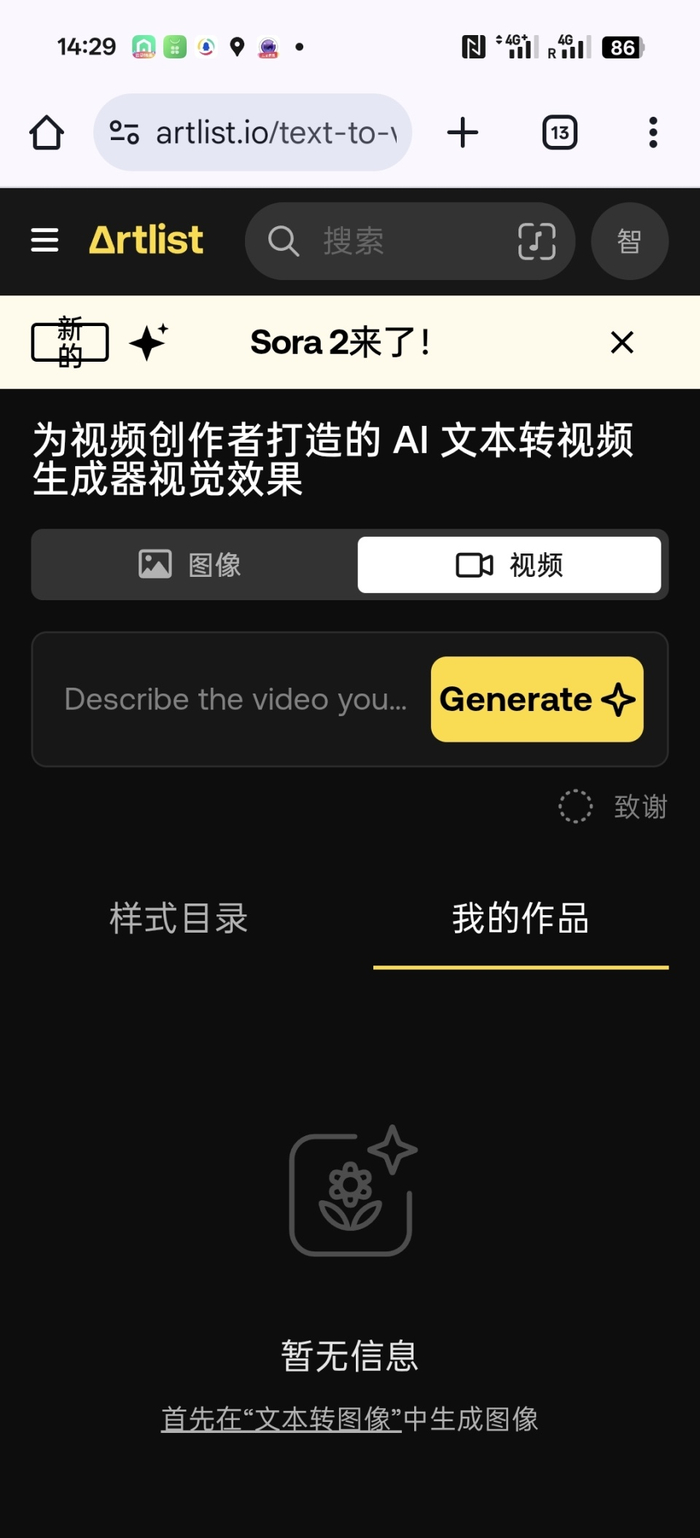This screenshot has height=1538, width=700.
Task: Dismiss the Sora 2 banner
Action: click(x=622, y=343)
